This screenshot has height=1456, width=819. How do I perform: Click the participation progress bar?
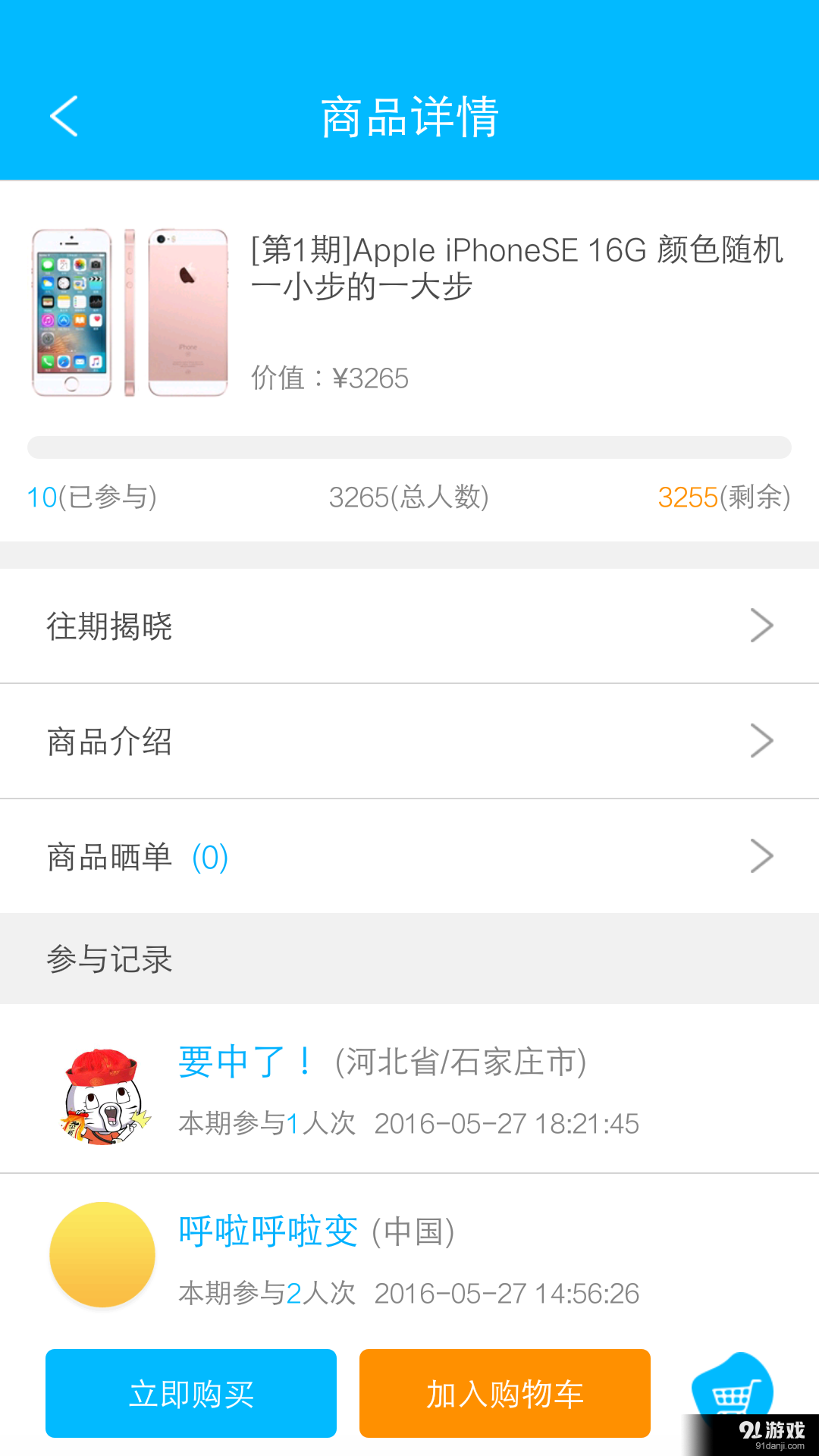(x=409, y=447)
